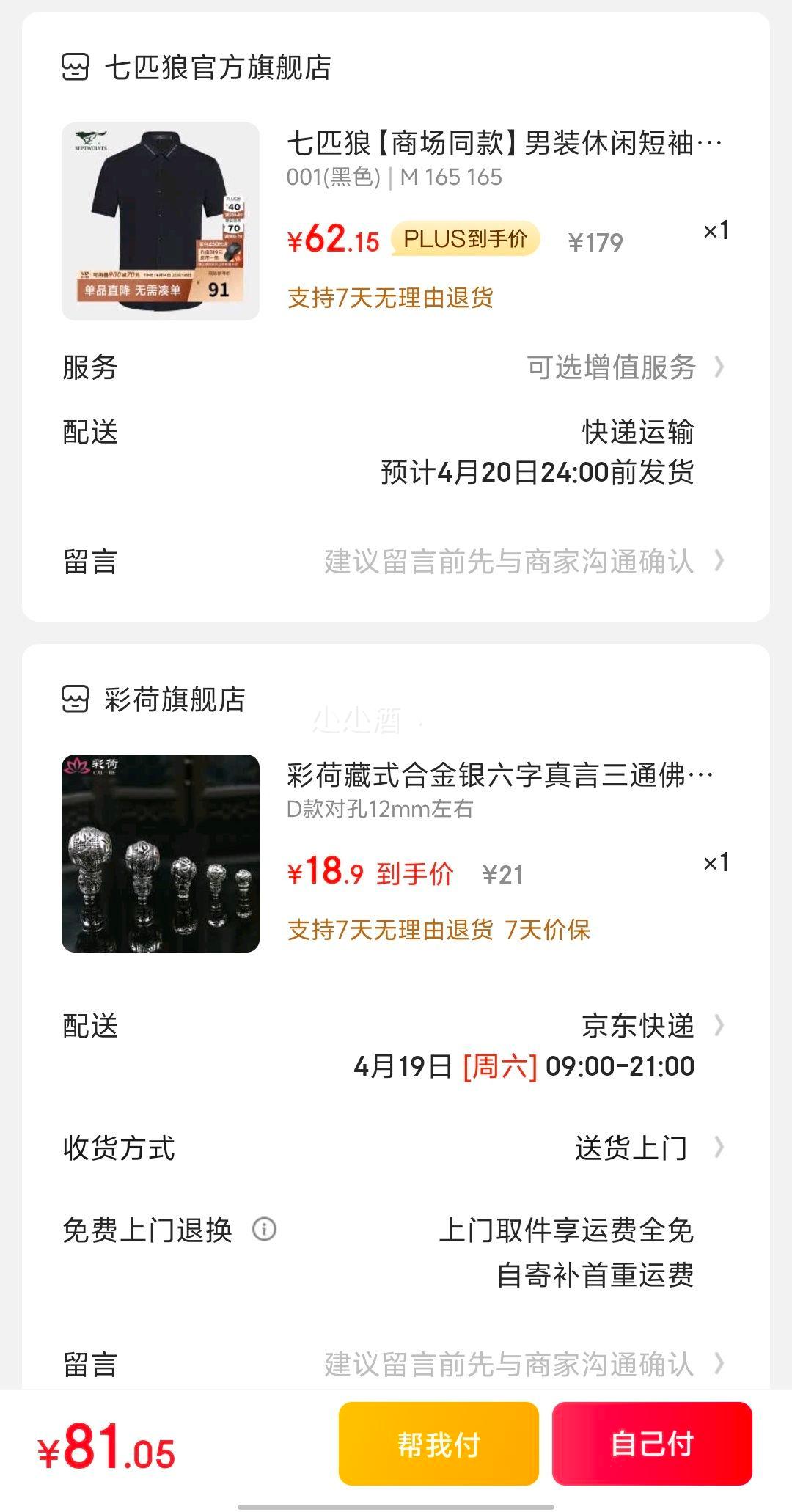The height and width of the screenshot is (1512, 792).
Task: Open 可选增值服务 service options
Action: tap(624, 367)
